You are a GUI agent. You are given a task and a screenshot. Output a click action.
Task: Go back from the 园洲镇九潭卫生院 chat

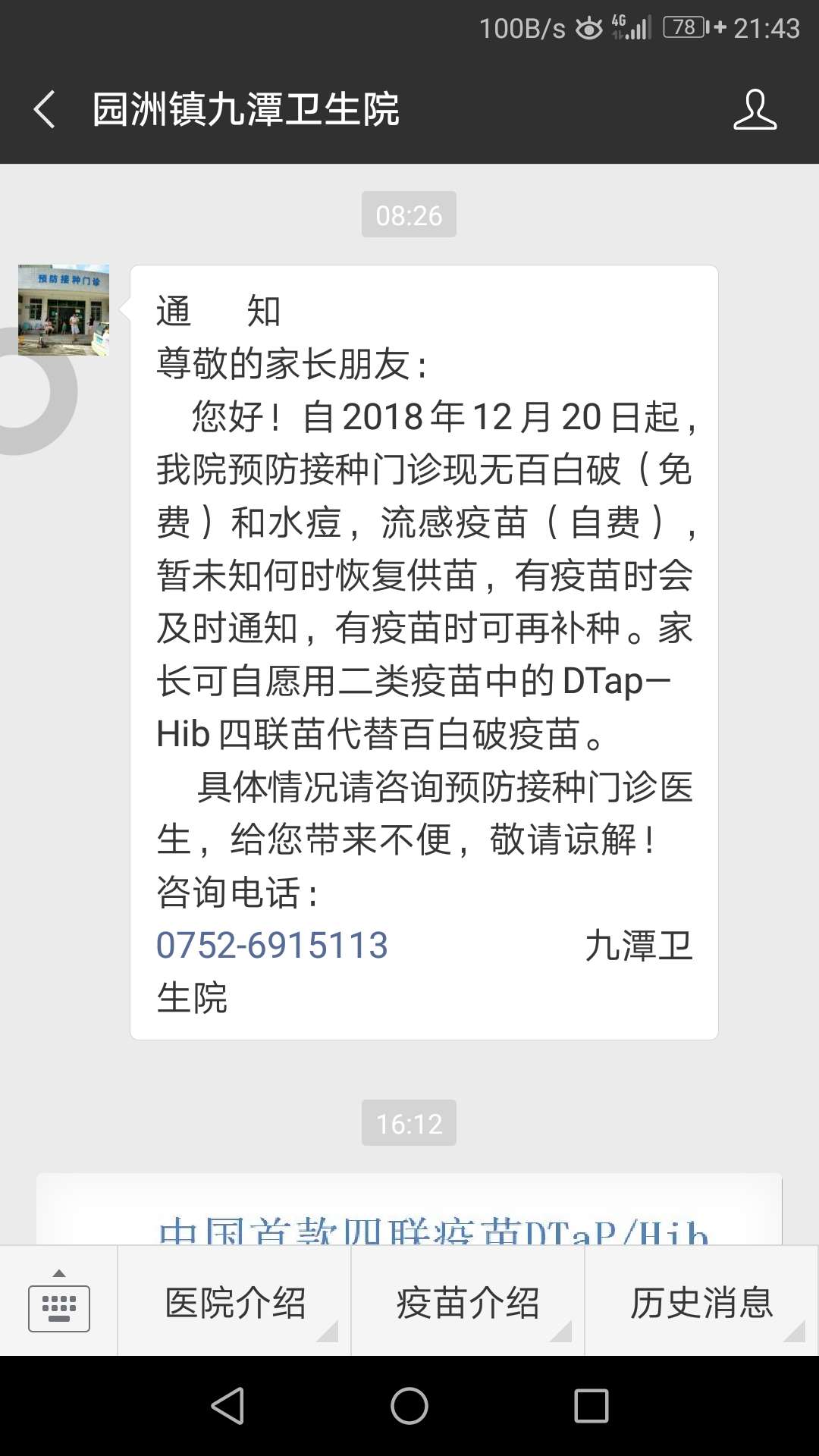45,109
